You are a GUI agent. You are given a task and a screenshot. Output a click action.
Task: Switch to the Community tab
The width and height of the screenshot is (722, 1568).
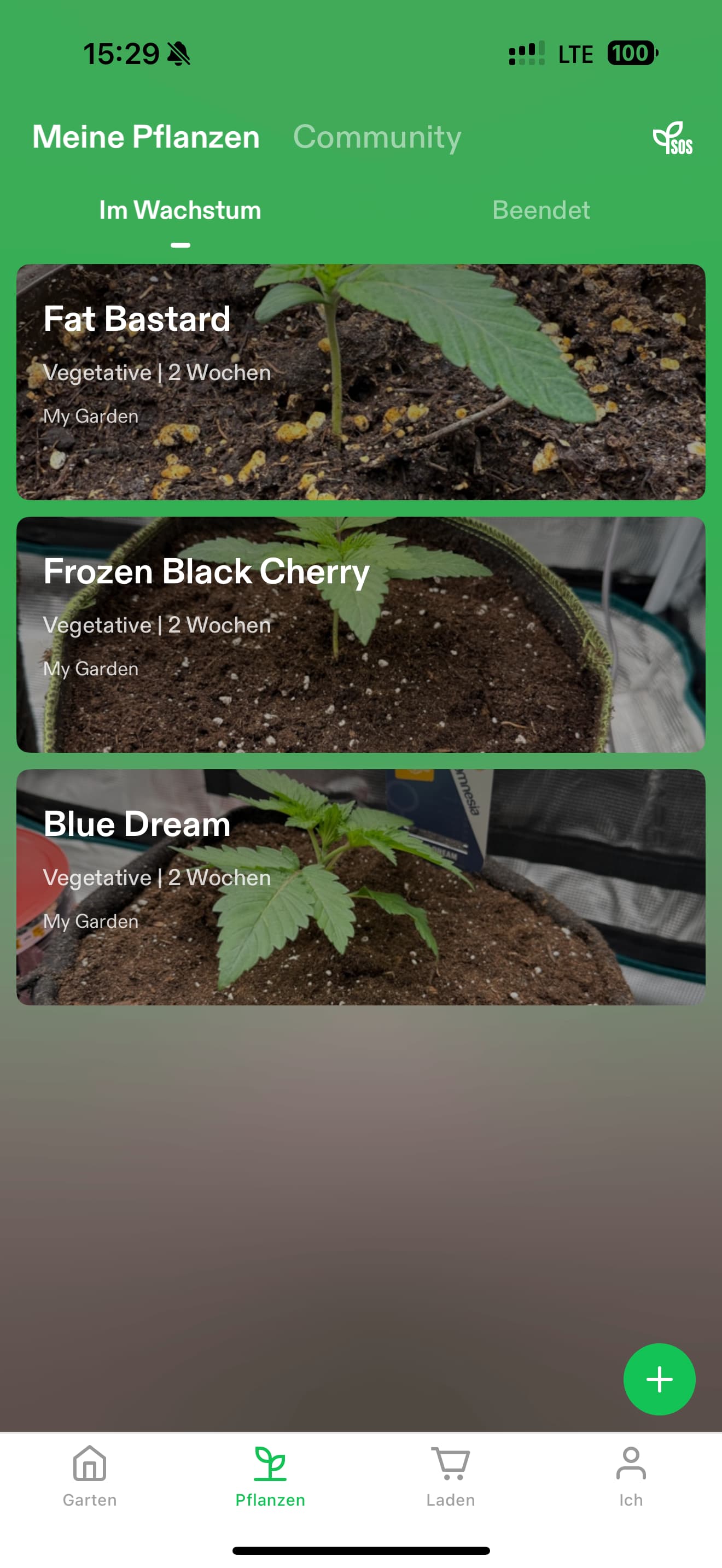click(377, 137)
